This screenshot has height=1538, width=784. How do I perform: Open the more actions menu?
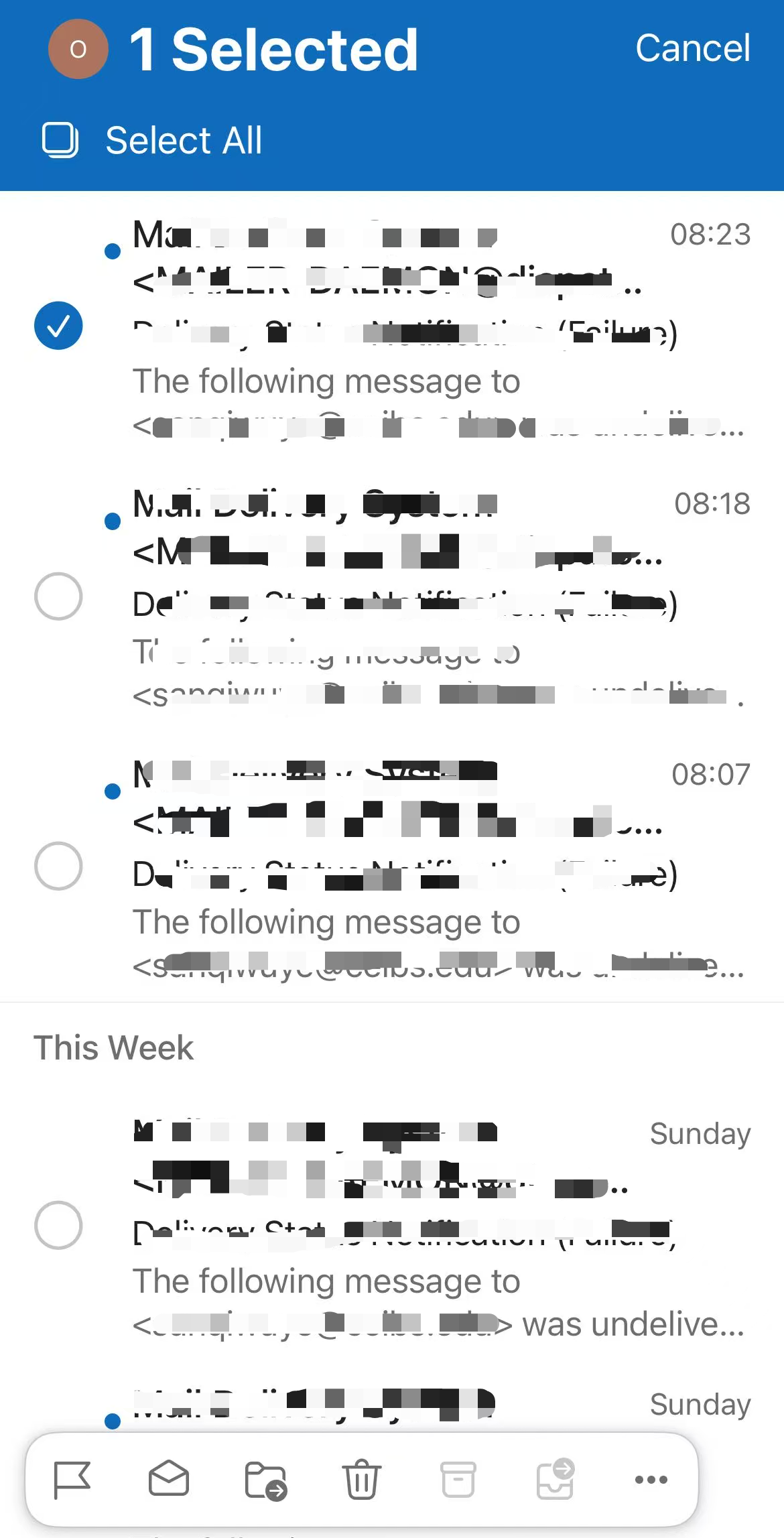651,1480
